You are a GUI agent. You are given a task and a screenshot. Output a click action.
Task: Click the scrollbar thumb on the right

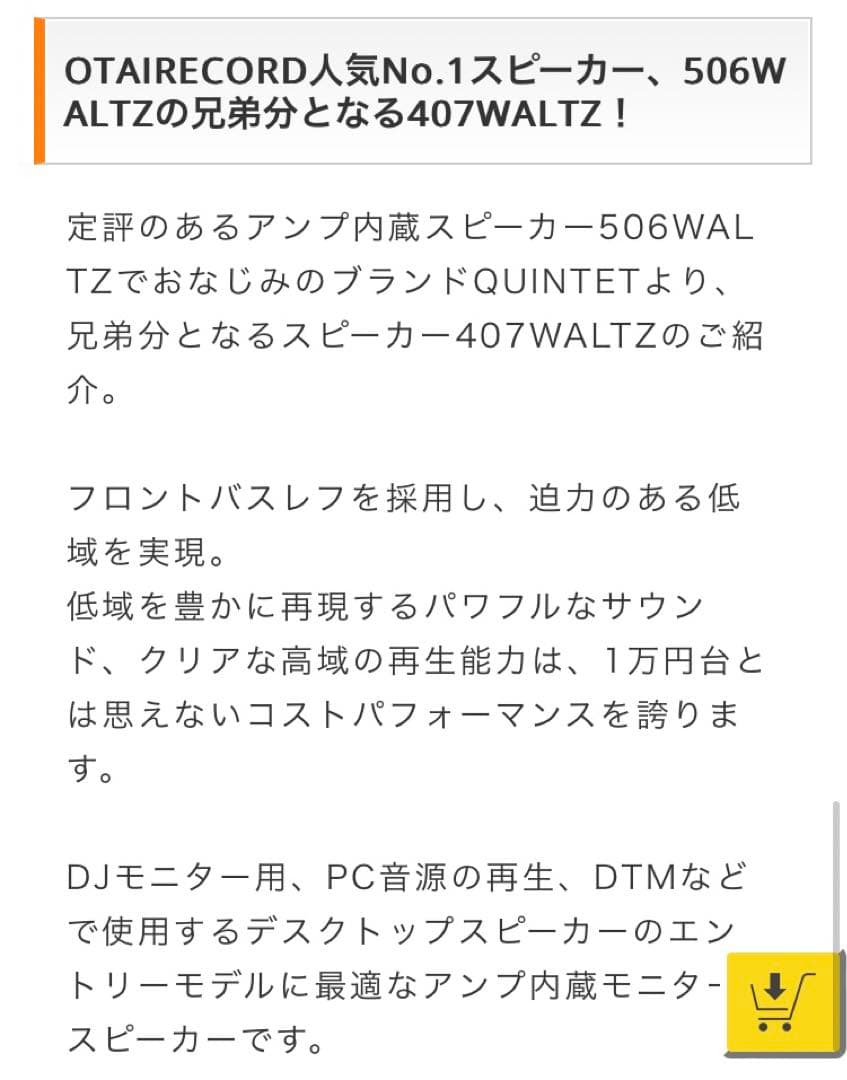click(838, 880)
